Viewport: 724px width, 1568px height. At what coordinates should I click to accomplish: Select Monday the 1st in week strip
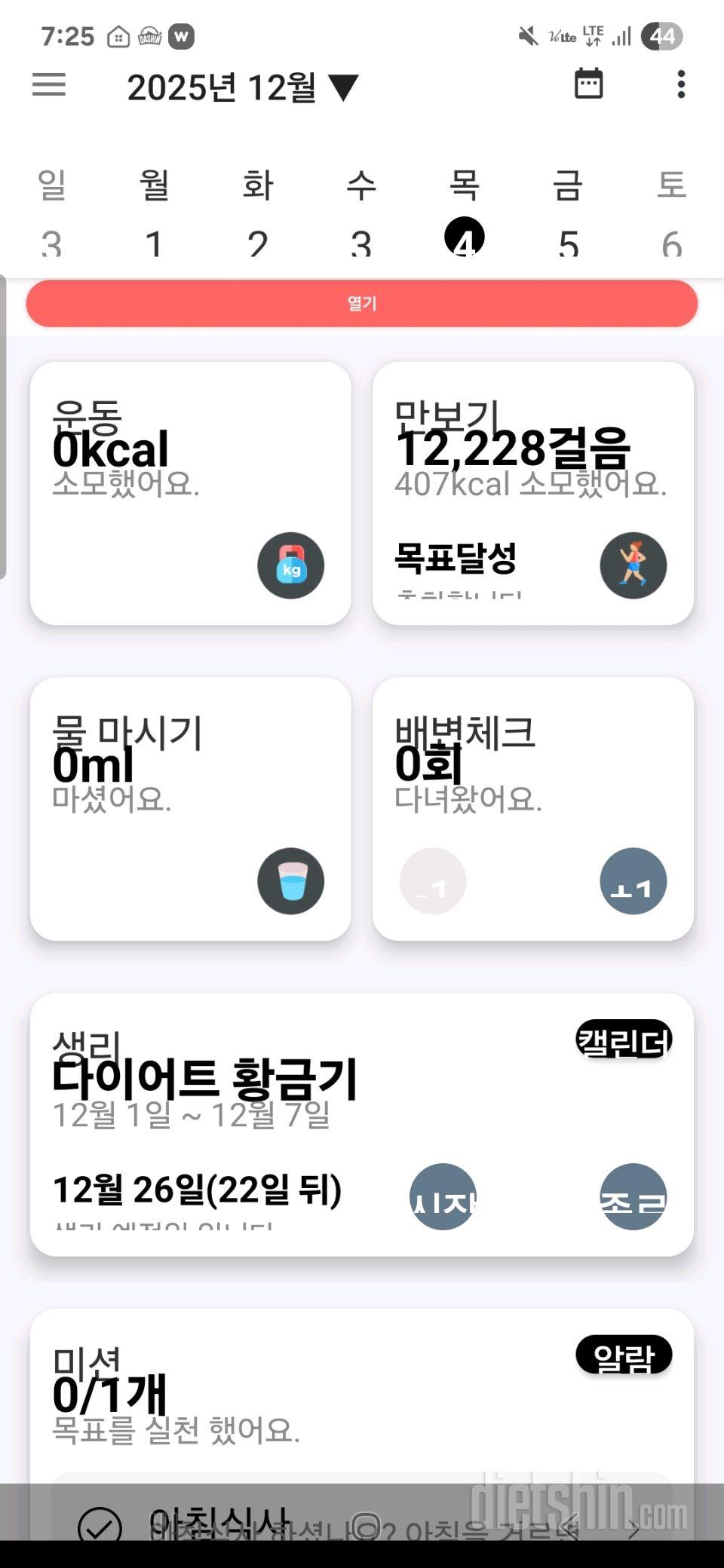click(x=154, y=242)
